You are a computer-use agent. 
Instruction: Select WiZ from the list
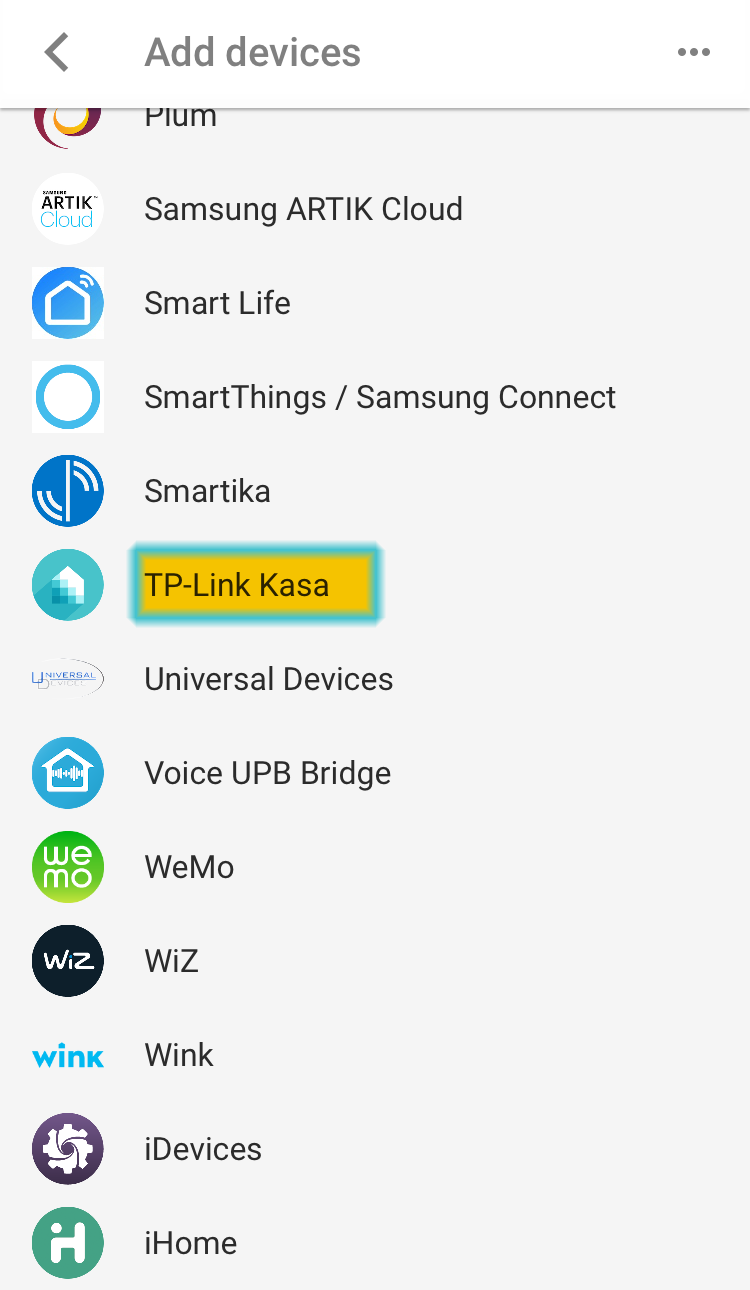click(375, 961)
